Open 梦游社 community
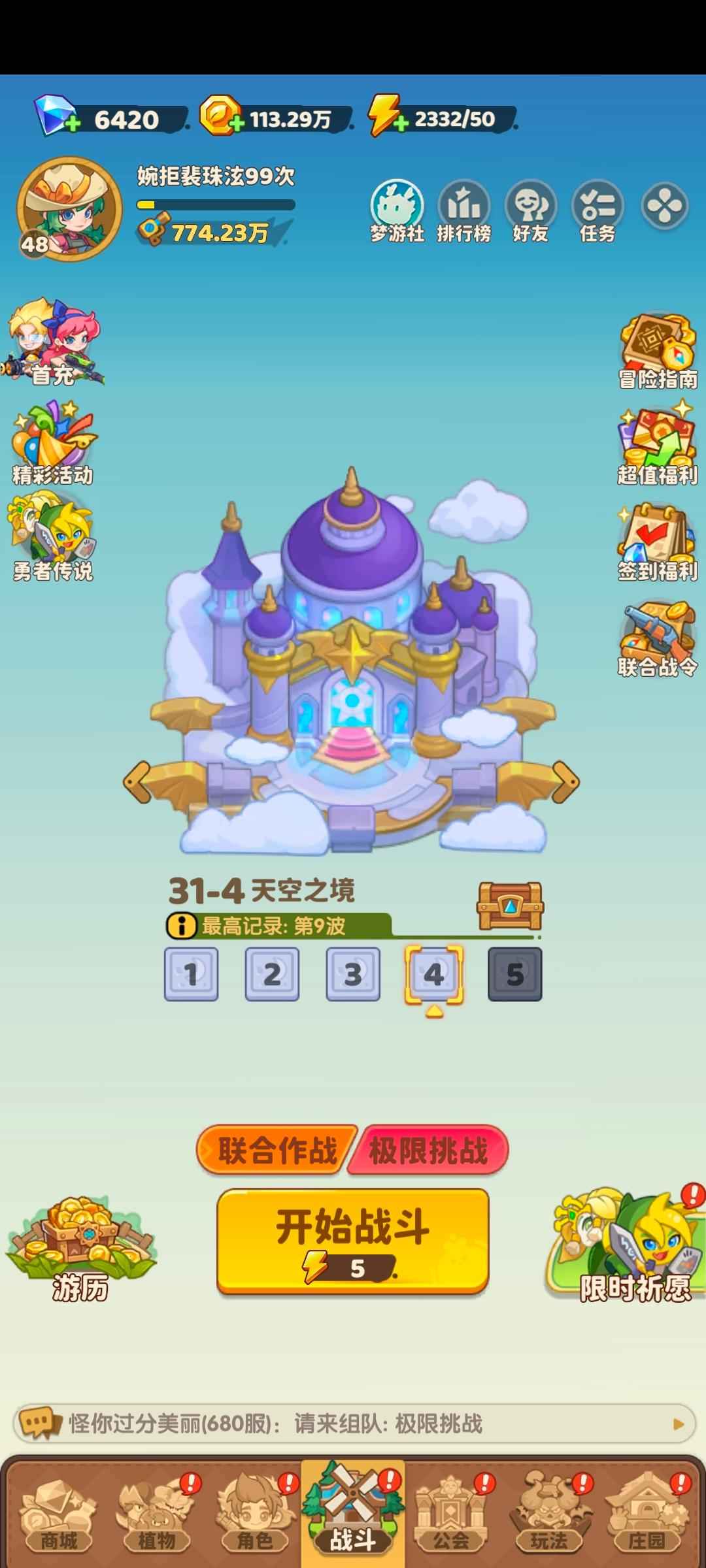This screenshot has height=1568, width=706. pos(397,211)
